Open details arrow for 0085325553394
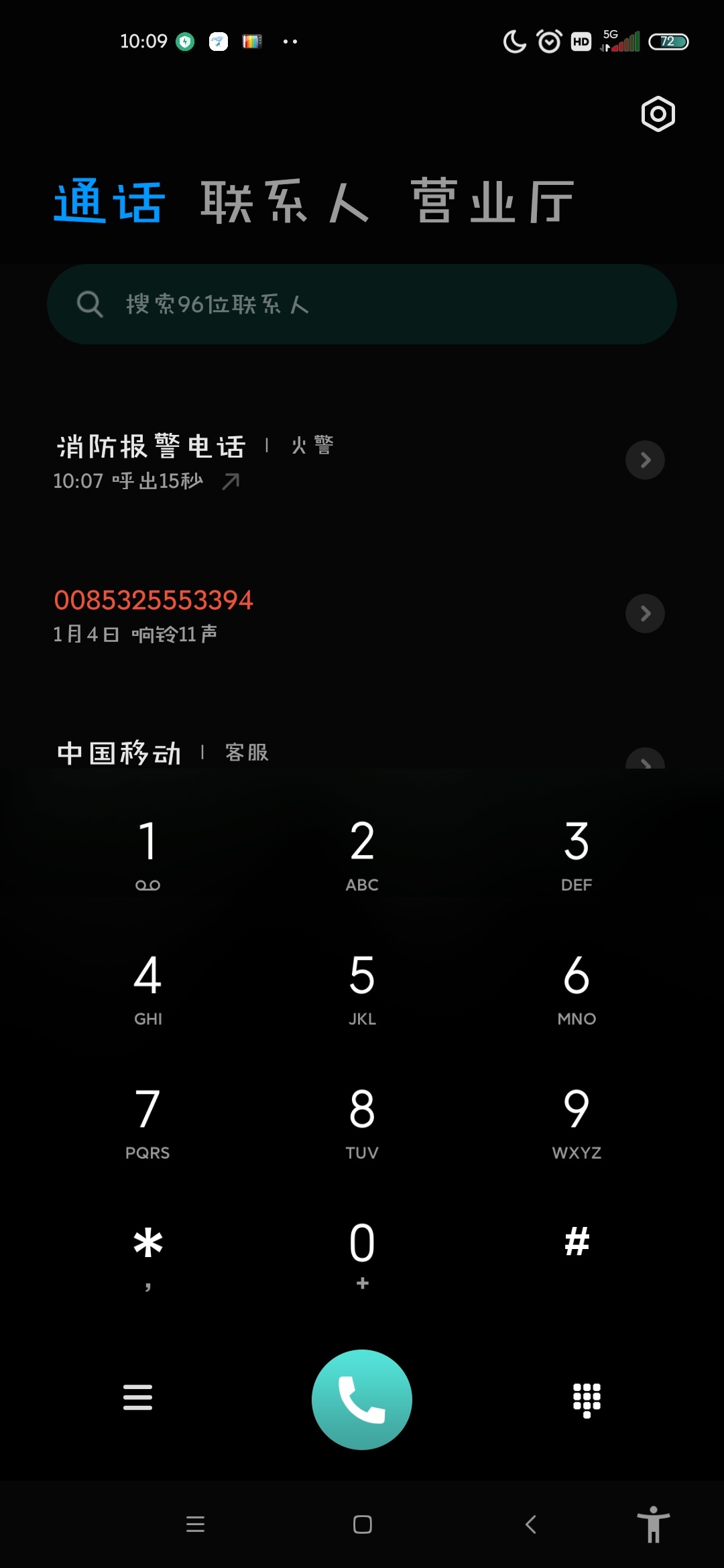The height and width of the screenshot is (1568, 724). click(x=645, y=613)
